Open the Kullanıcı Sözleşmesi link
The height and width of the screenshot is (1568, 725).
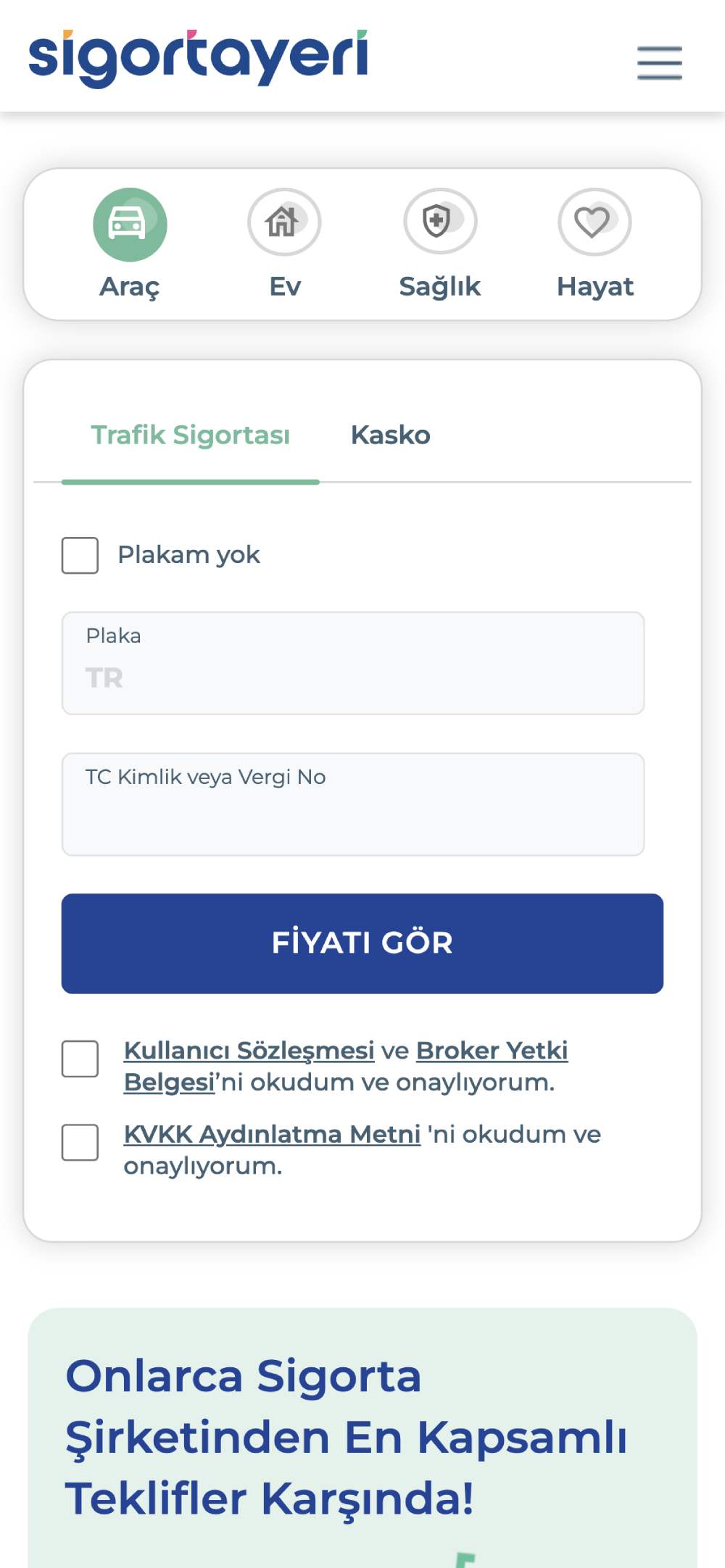(x=249, y=1051)
